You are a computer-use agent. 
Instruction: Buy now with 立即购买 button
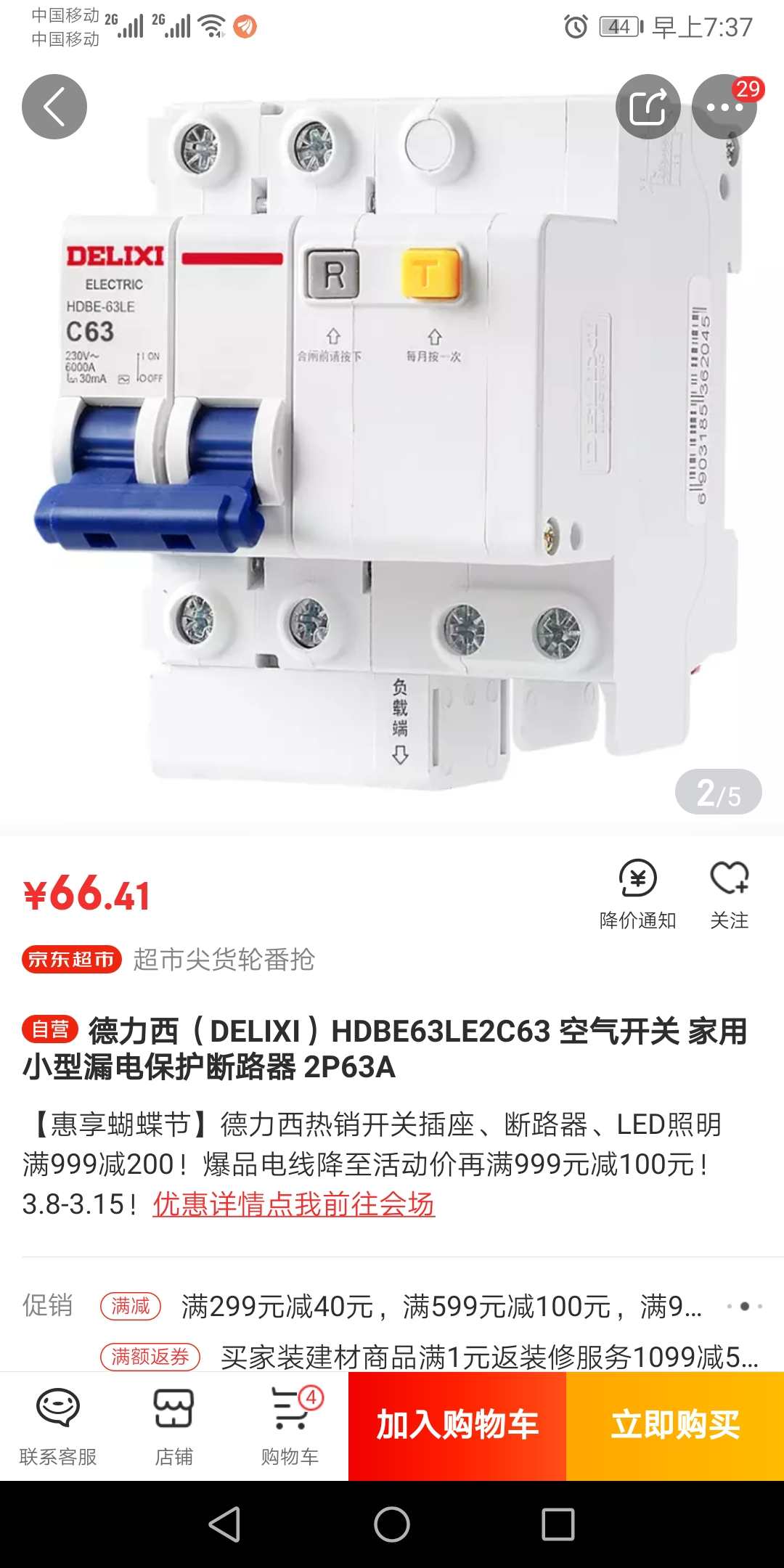point(675,1425)
